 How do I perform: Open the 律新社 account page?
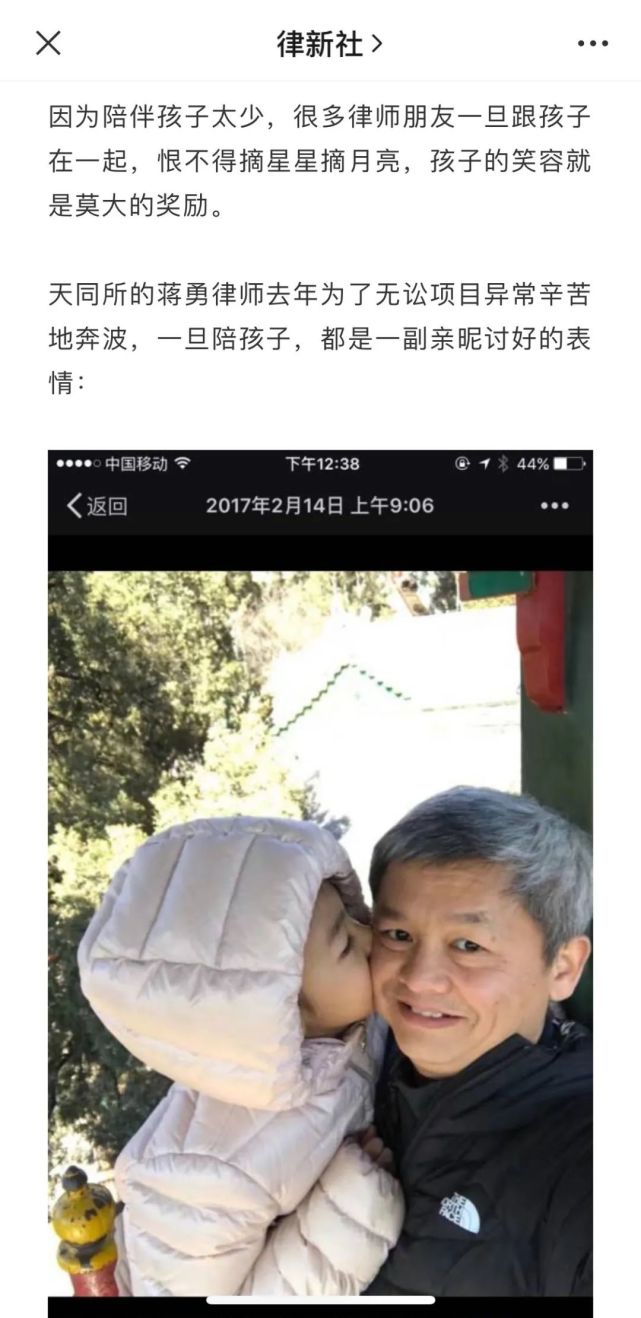pyautogui.click(x=329, y=43)
